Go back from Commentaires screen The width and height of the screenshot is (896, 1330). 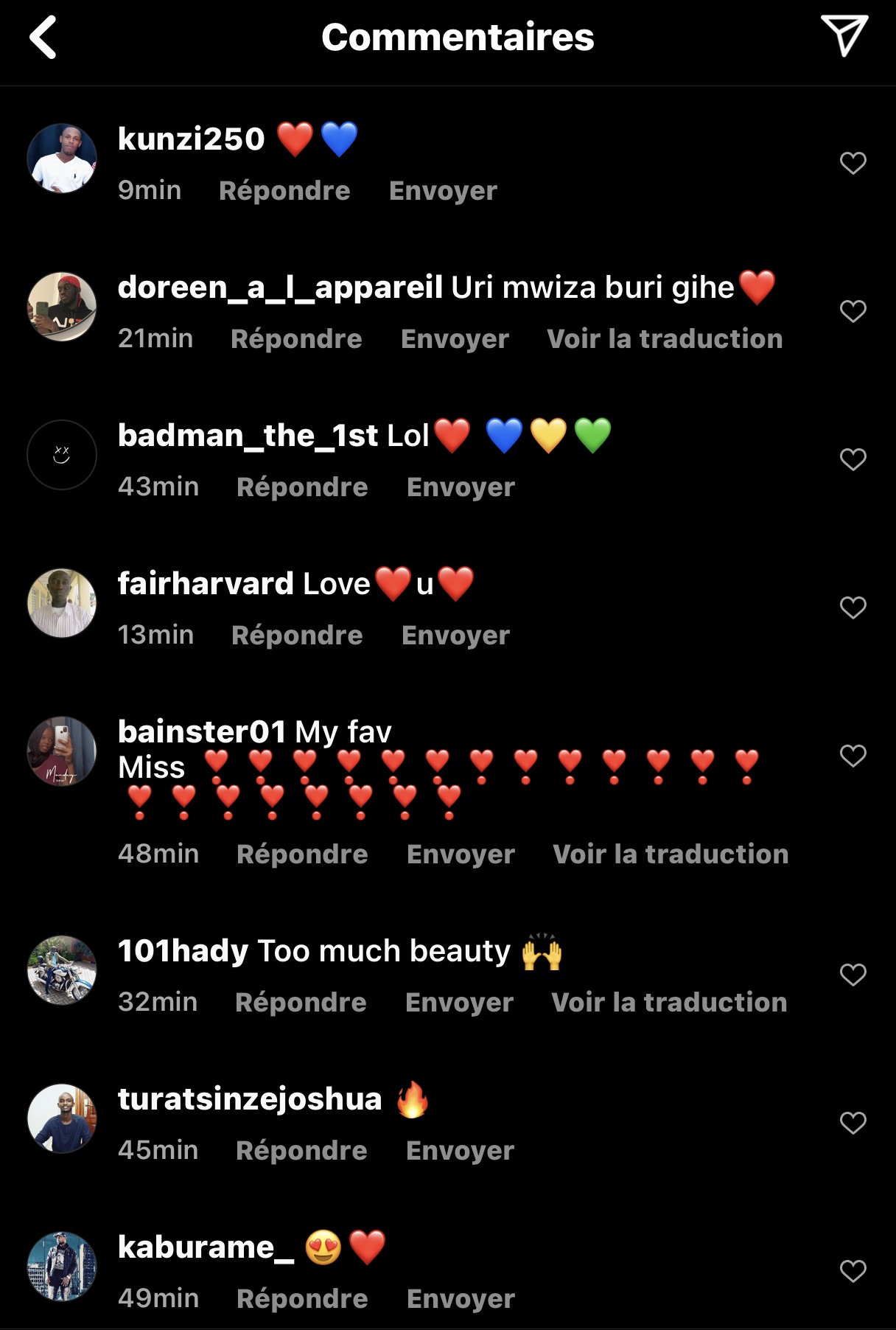point(43,38)
